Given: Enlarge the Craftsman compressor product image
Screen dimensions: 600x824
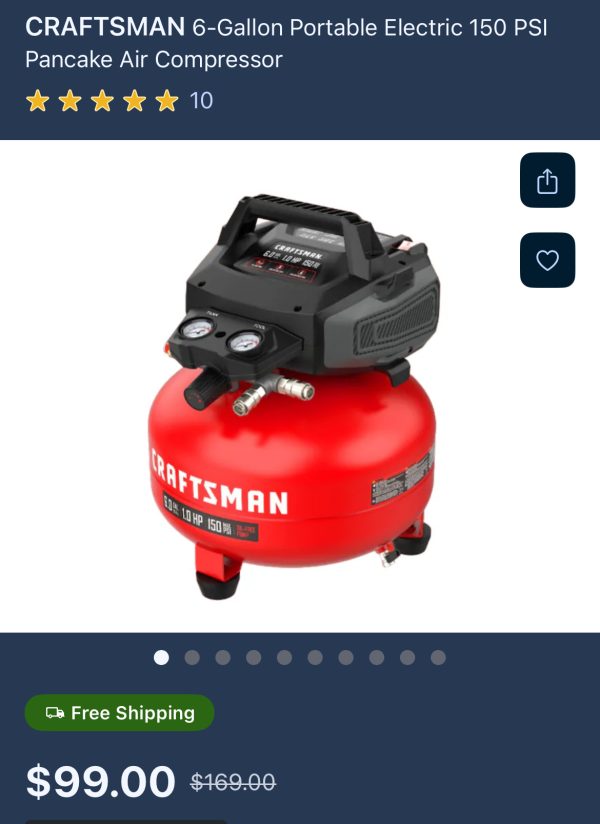Looking at the screenshot, I should coord(300,390).
